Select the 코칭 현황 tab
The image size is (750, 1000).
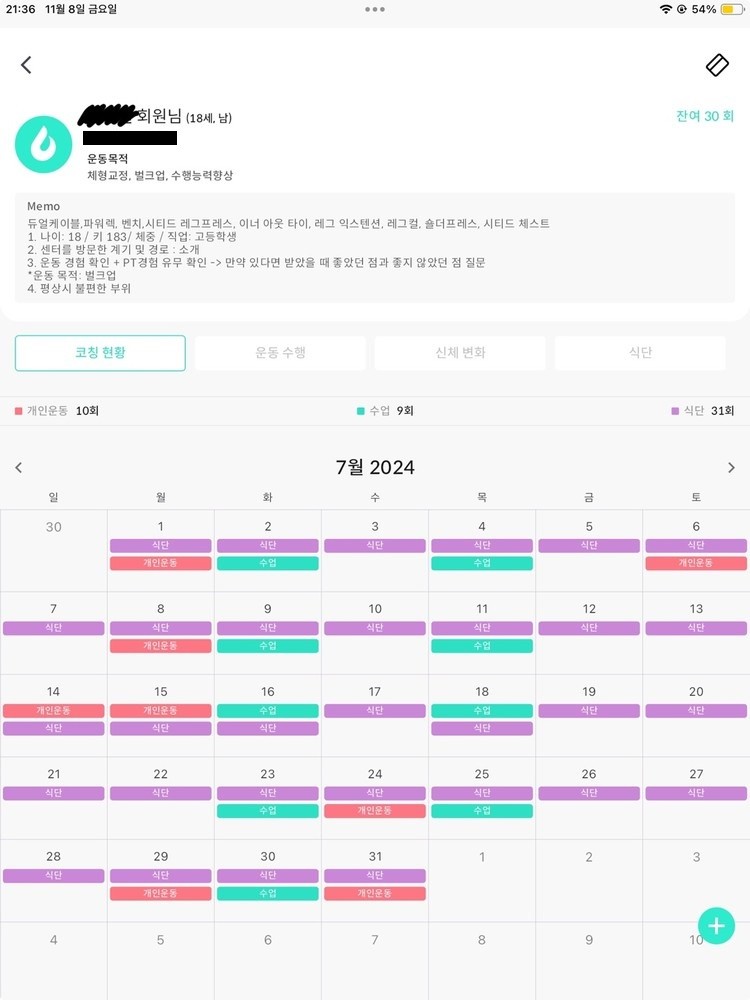[x=100, y=353]
